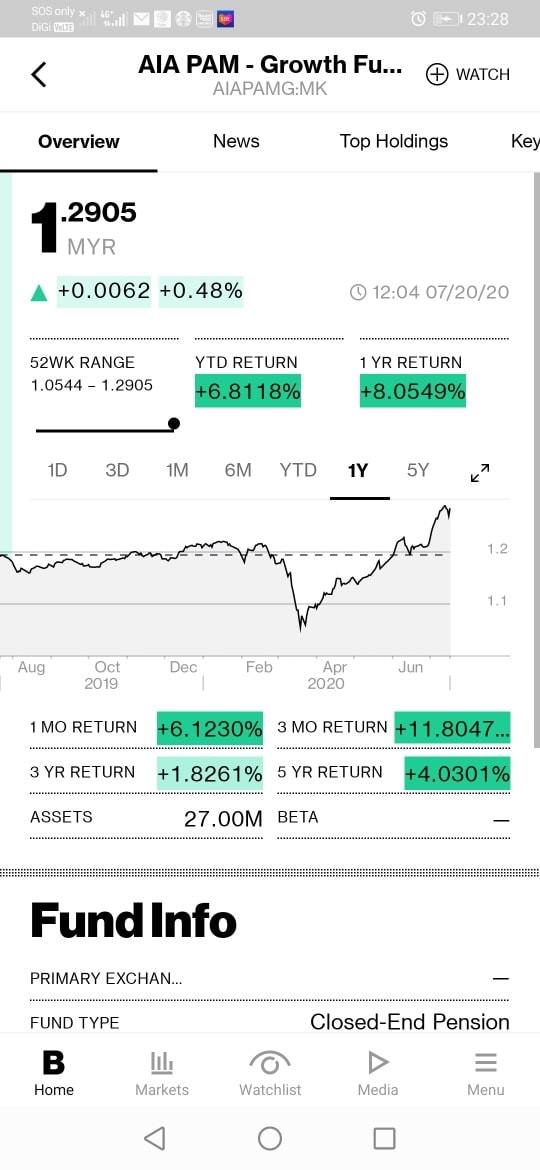Image resolution: width=540 pixels, height=1170 pixels.
Task: Select the Overview tab
Action: click(x=78, y=142)
